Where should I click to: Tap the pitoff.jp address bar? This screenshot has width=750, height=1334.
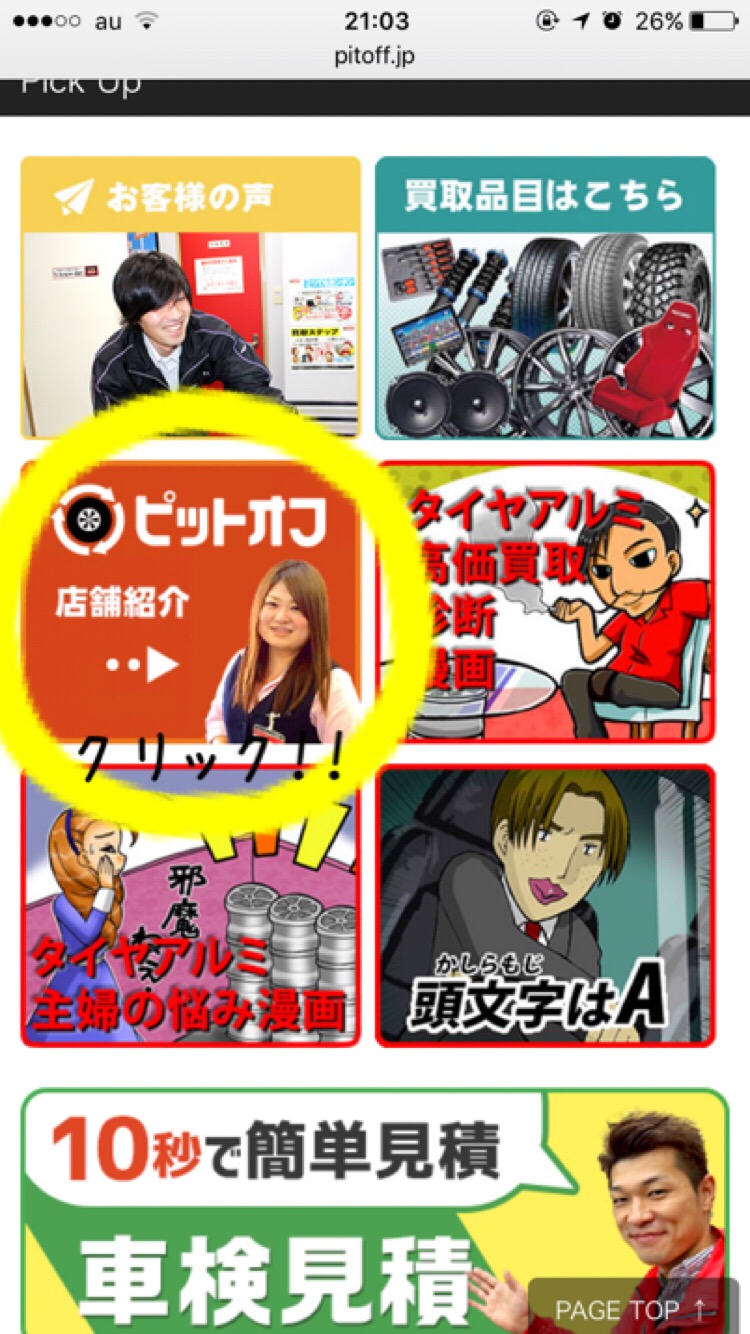(x=374, y=56)
